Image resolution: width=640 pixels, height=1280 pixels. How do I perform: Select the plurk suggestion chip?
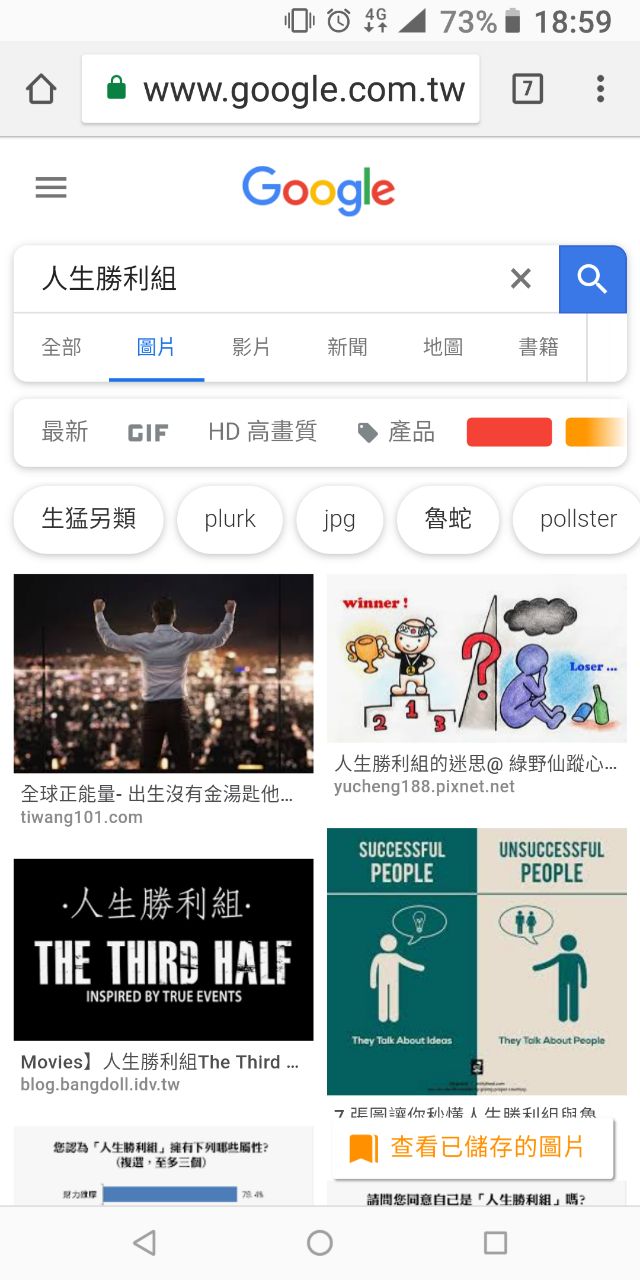click(230, 519)
